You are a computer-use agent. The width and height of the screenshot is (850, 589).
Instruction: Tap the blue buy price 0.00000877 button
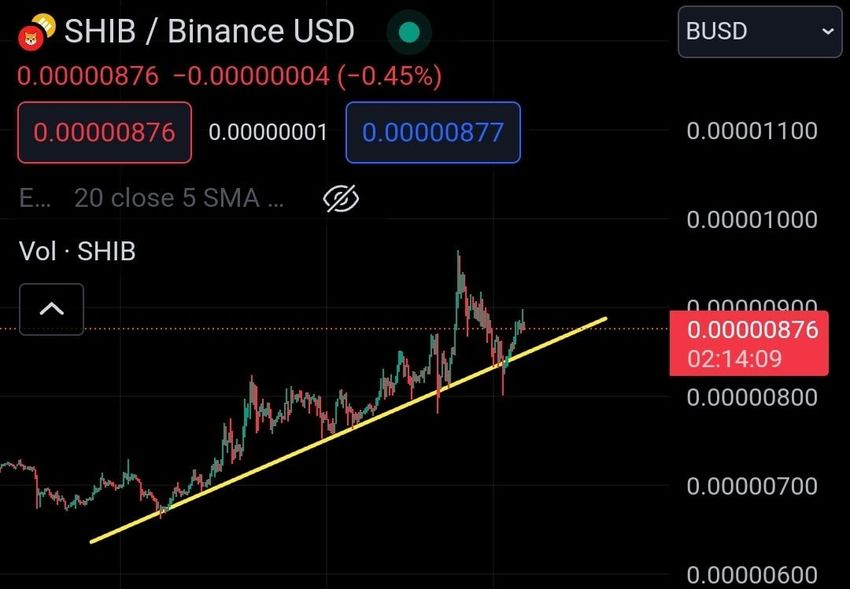(x=432, y=132)
